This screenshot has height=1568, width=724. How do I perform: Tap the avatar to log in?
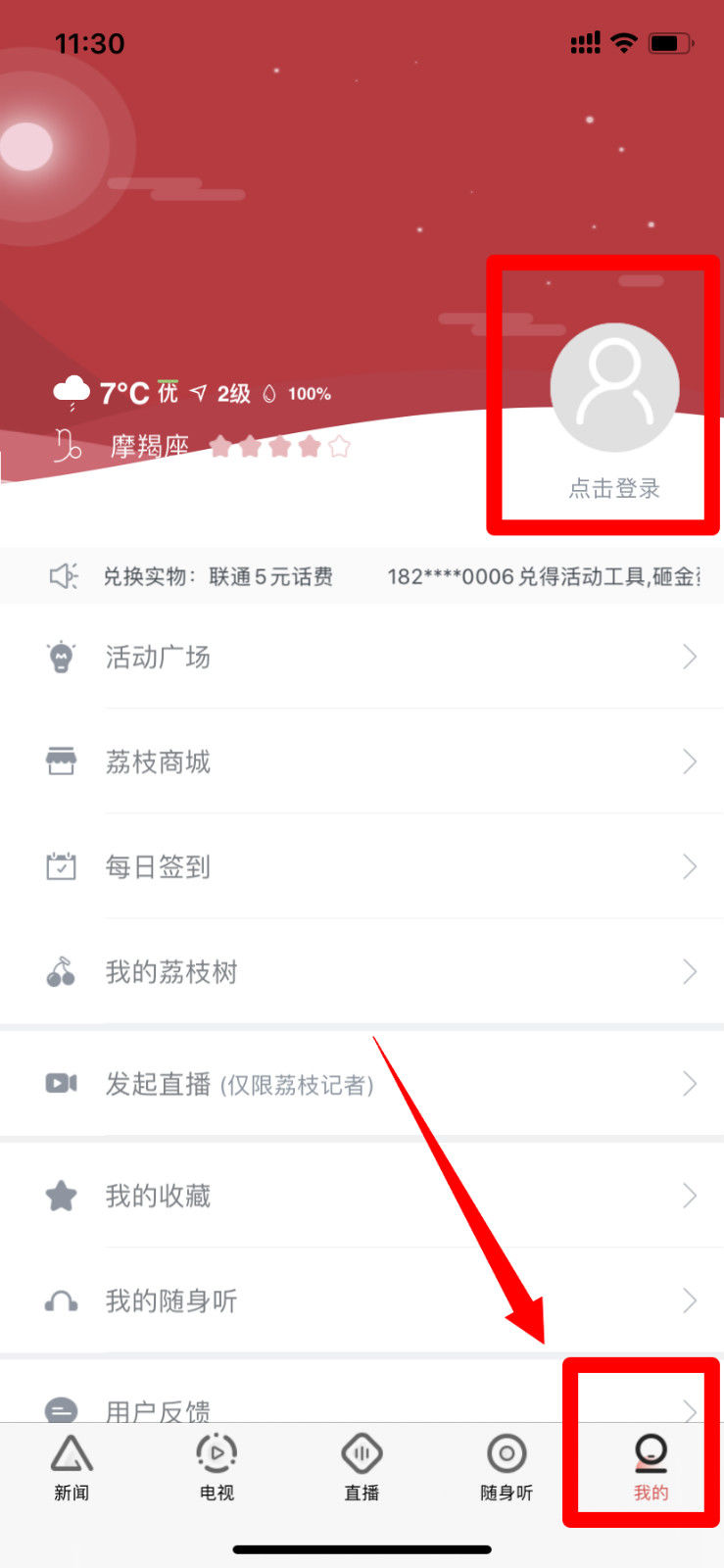[x=614, y=388]
